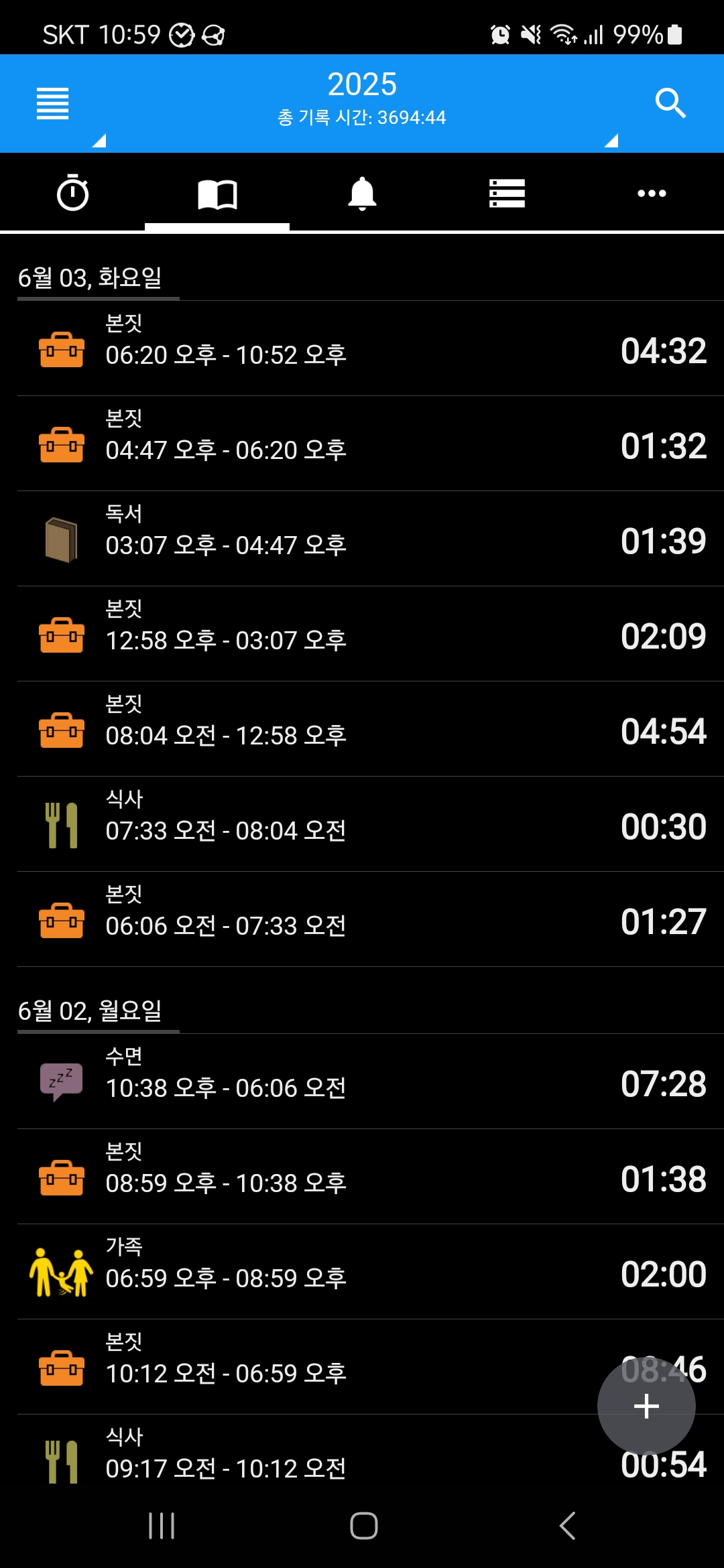Switch to the stopwatch timer tab
The height and width of the screenshot is (1568, 724).
point(72,194)
